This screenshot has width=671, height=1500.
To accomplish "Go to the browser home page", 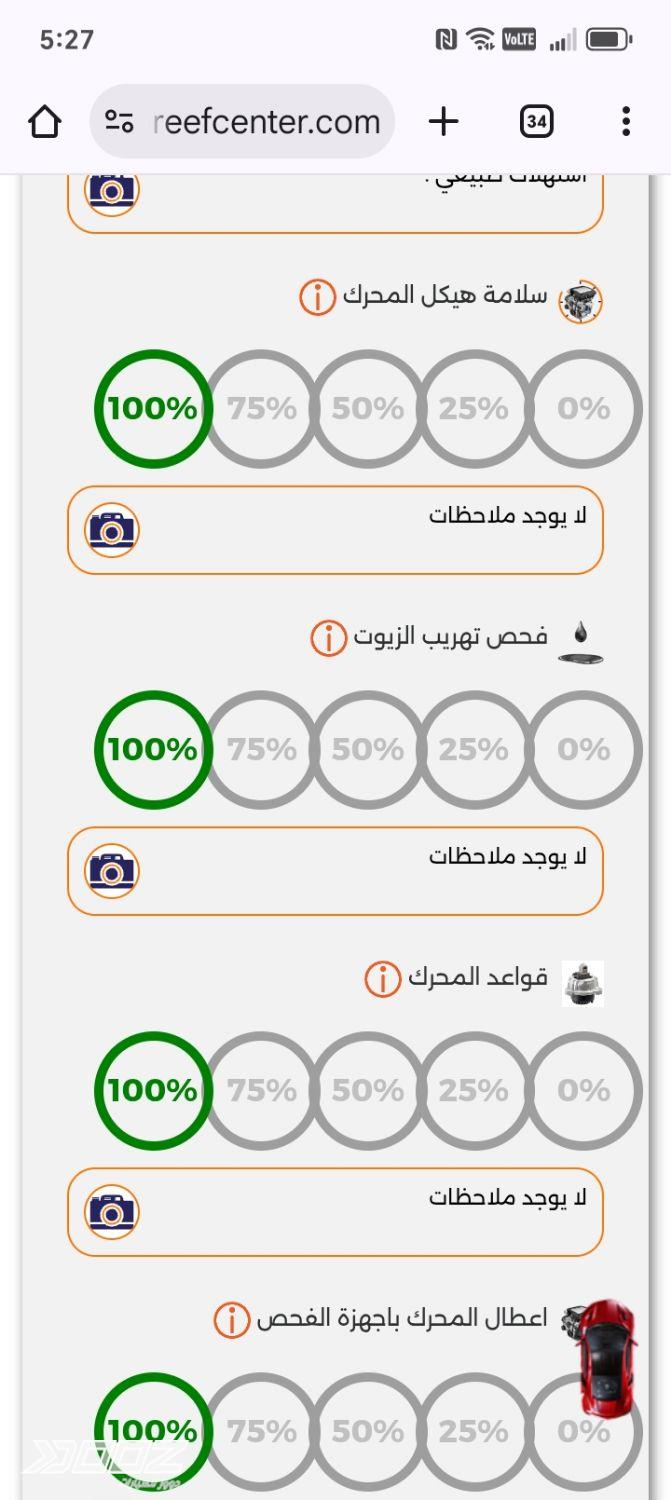I will (45, 122).
